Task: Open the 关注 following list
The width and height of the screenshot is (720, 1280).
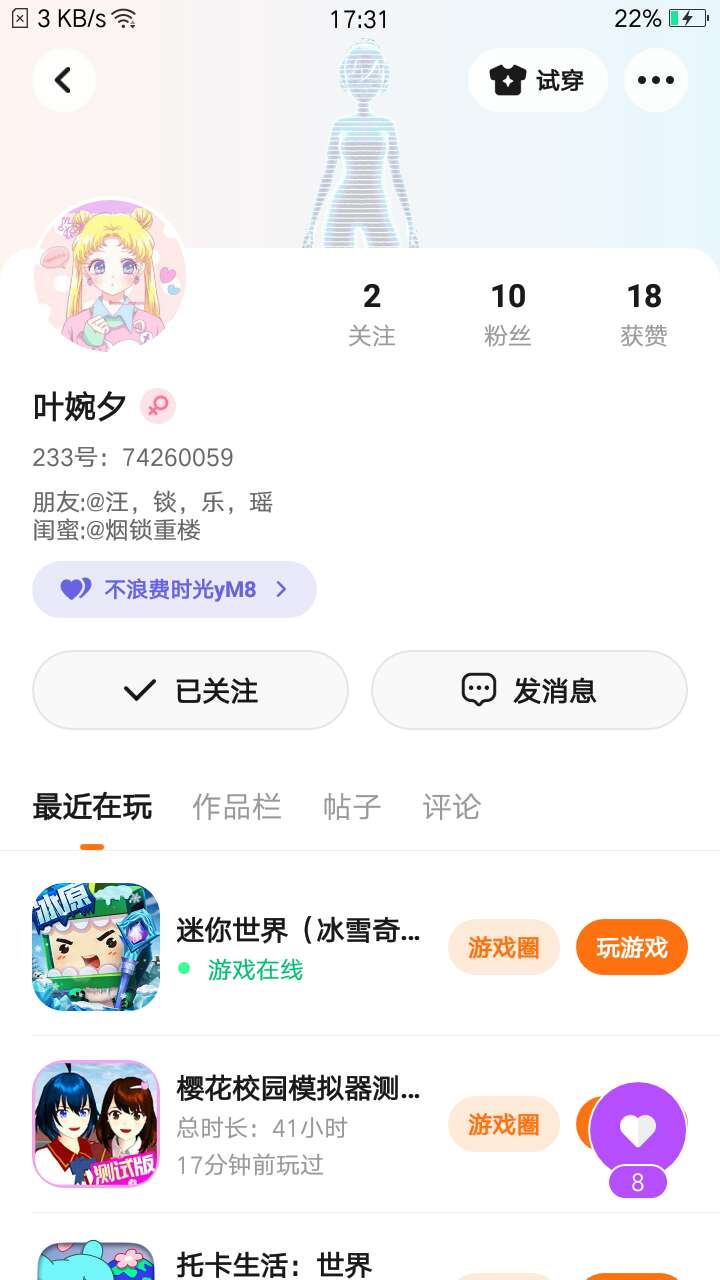Action: (x=372, y=313)
